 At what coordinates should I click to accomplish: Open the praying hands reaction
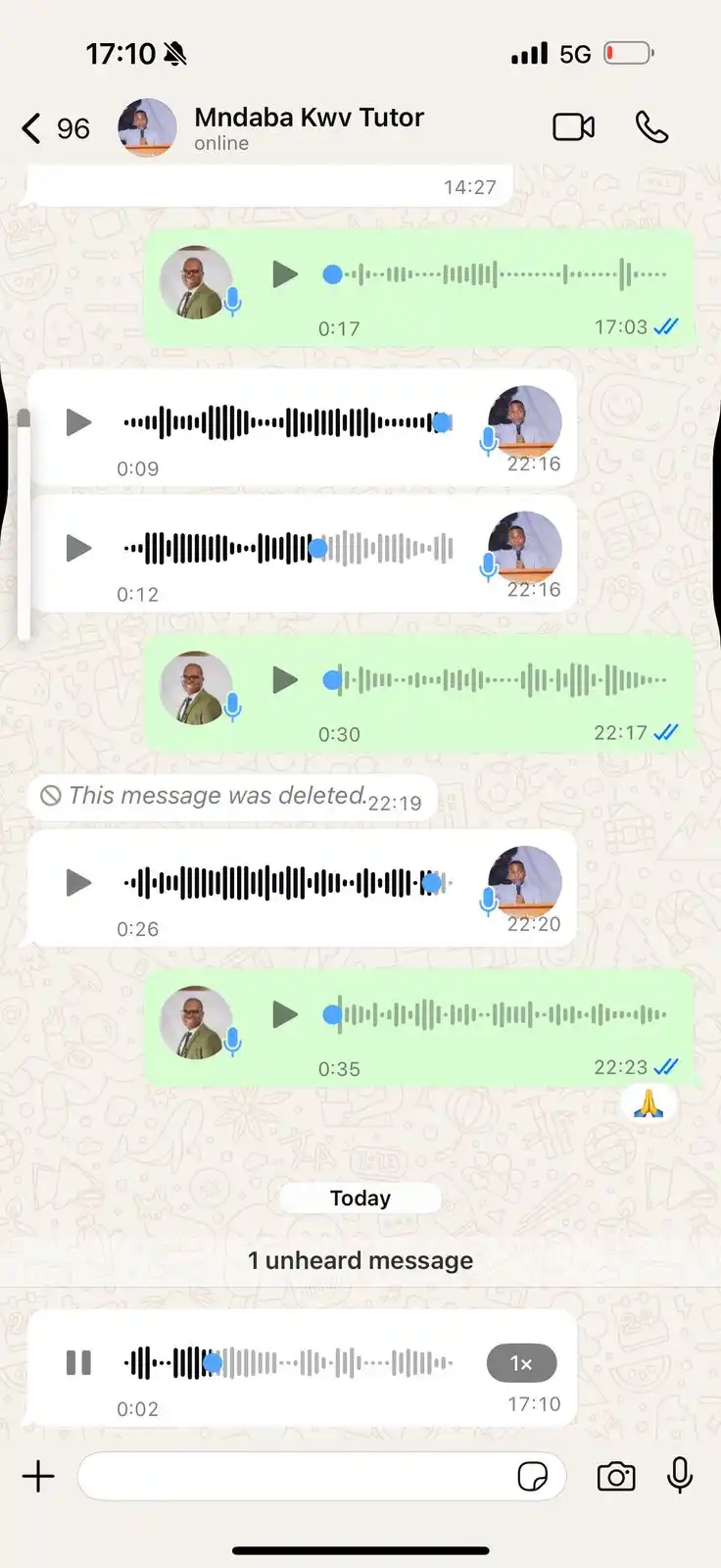649,1104
